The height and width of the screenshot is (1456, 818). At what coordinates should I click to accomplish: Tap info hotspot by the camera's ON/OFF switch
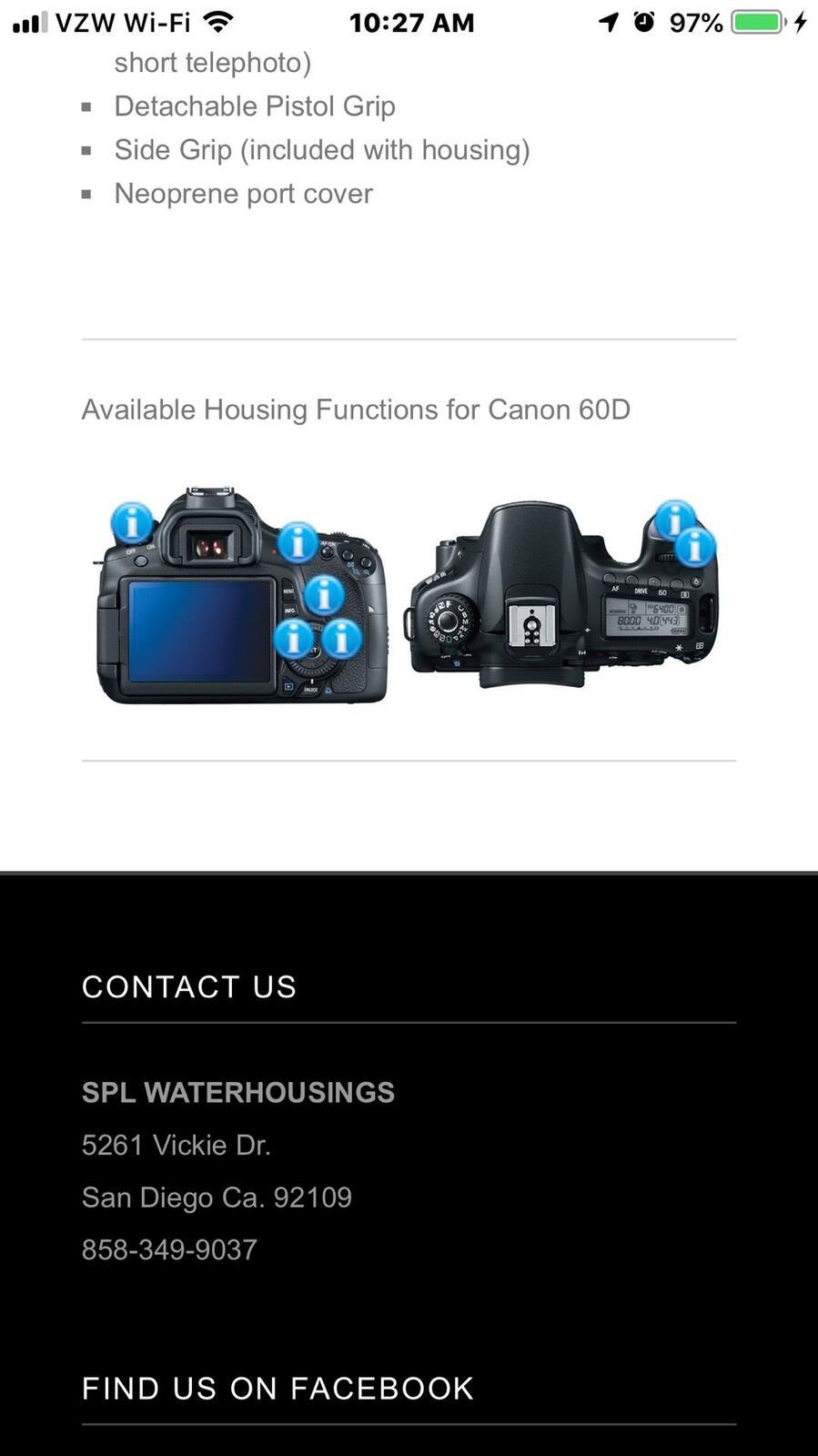(x=133, y=522)
